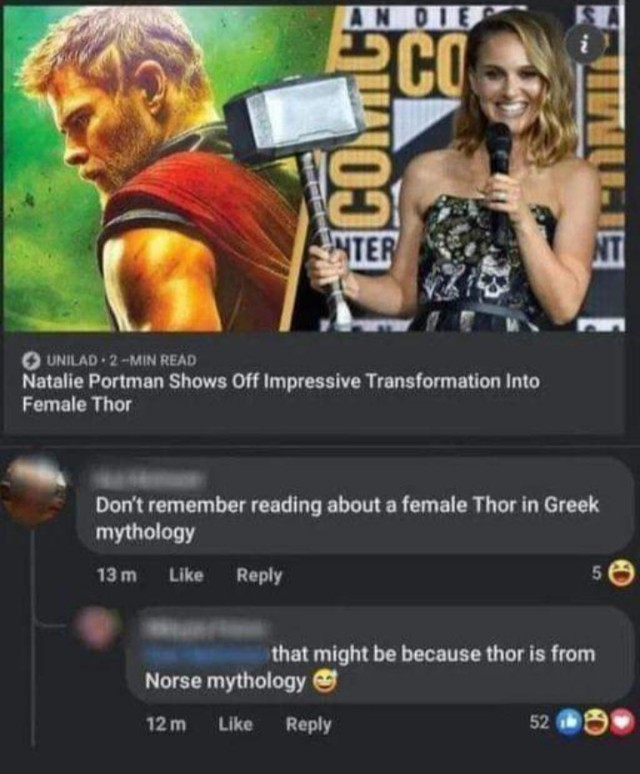The image size is (640, 774).
Task: Reply to the Norse mythology comment
Action: point(309,724)
